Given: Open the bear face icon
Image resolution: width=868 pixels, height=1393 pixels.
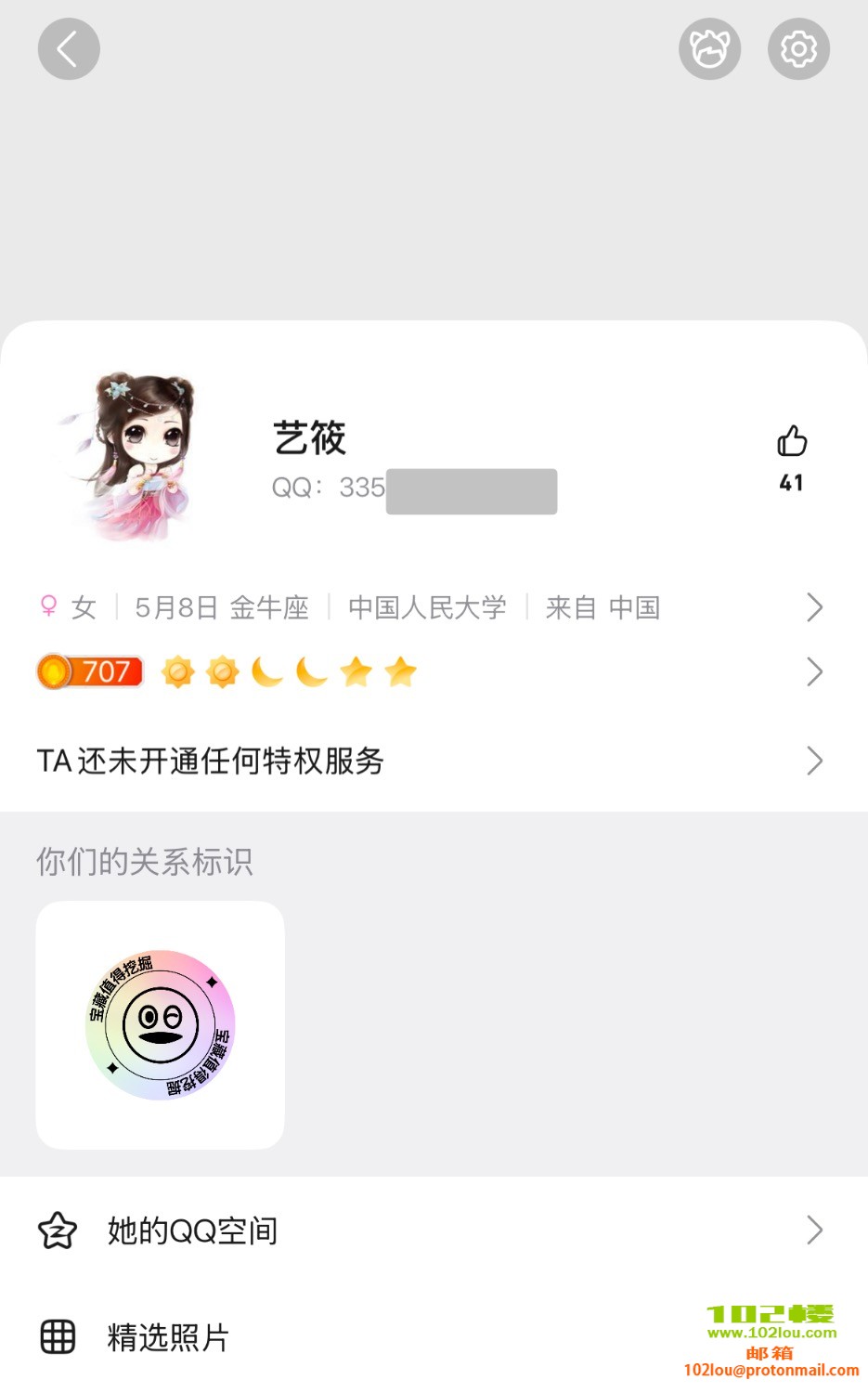Looking at the screenshot, I should pyautogui.click(x=709, y=49).
